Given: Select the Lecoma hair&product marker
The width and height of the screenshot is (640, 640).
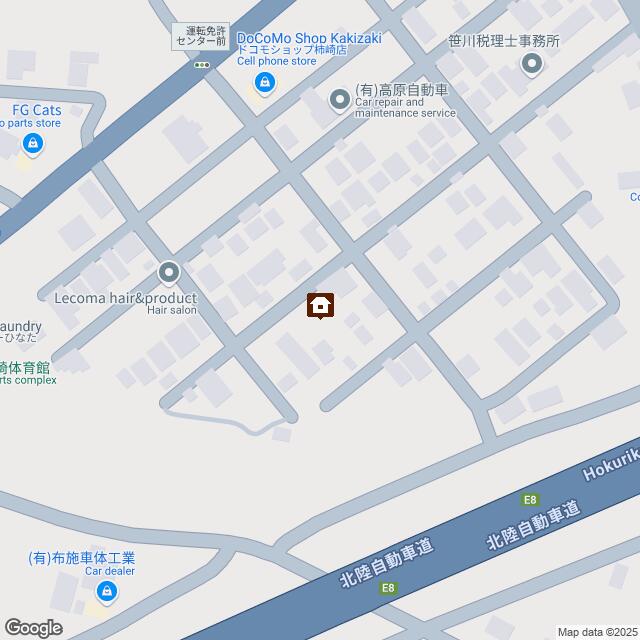Looking at the screenshot, I should (168, 272).
